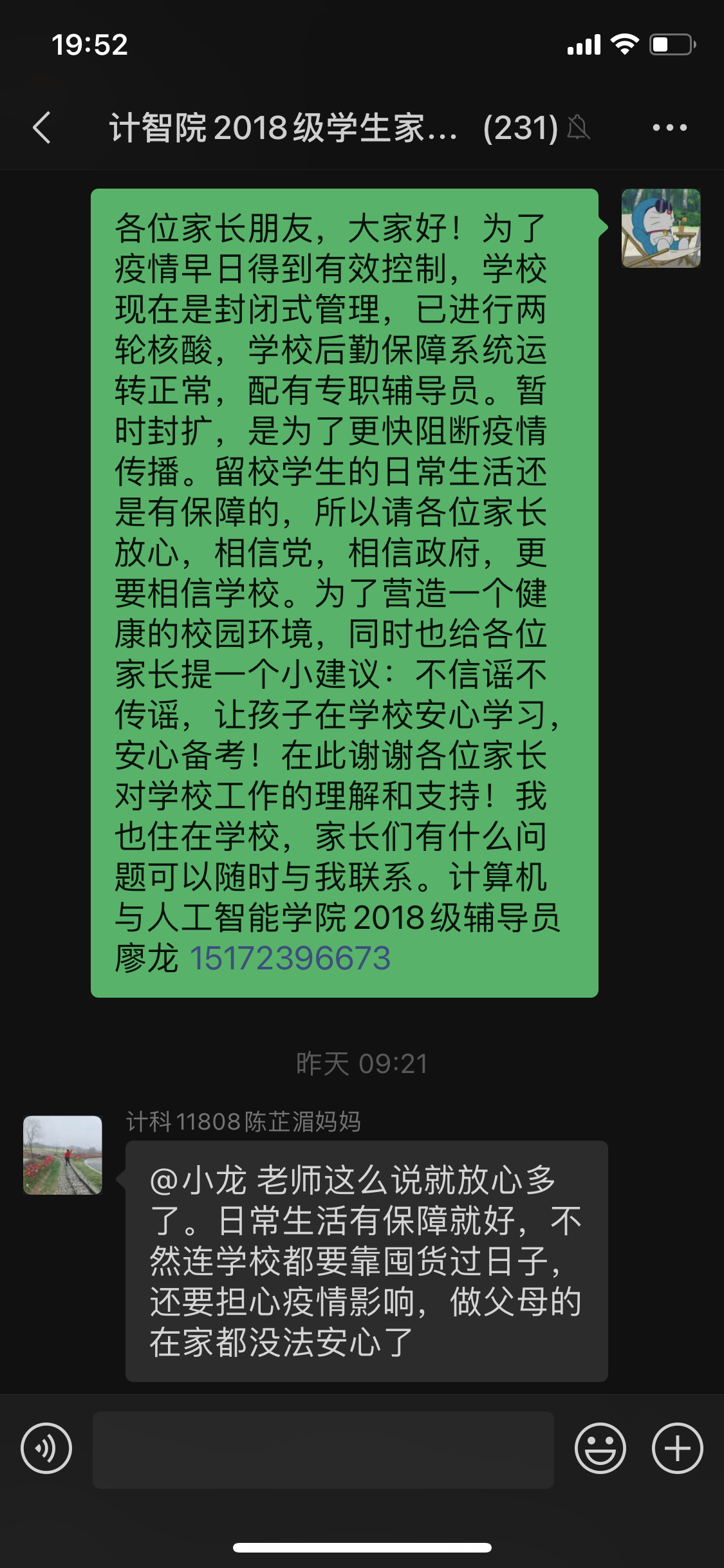Focus the message text field
Viewport: 724px width, 1568px height.
tap(323, 1450)
